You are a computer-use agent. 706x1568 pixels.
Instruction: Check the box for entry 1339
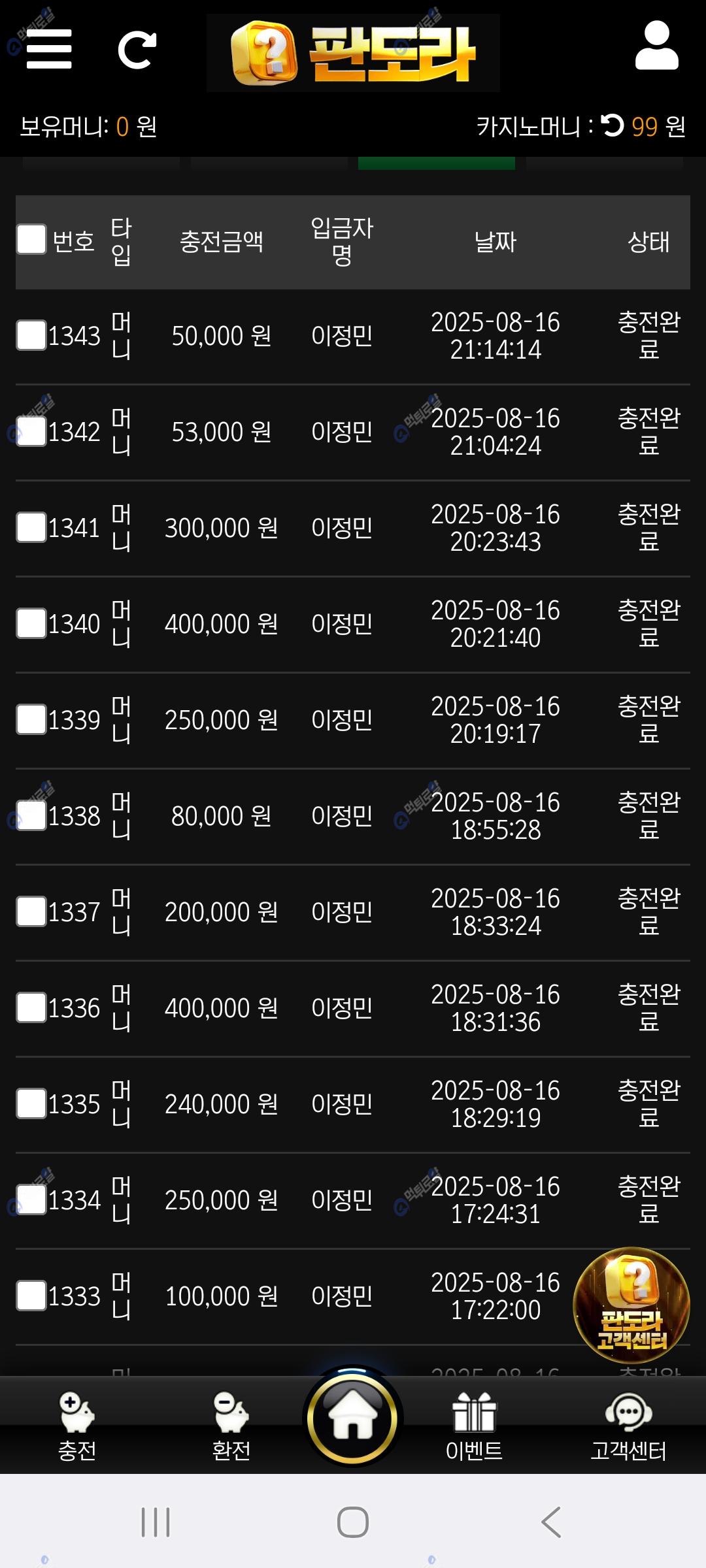(x=31, y=719)
